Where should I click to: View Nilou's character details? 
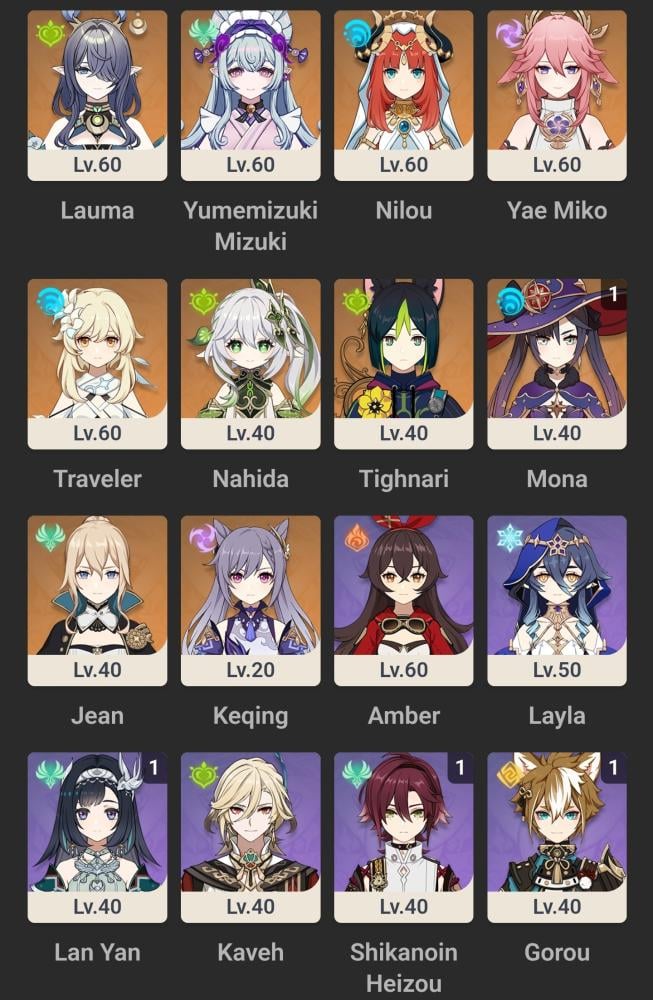404,96
